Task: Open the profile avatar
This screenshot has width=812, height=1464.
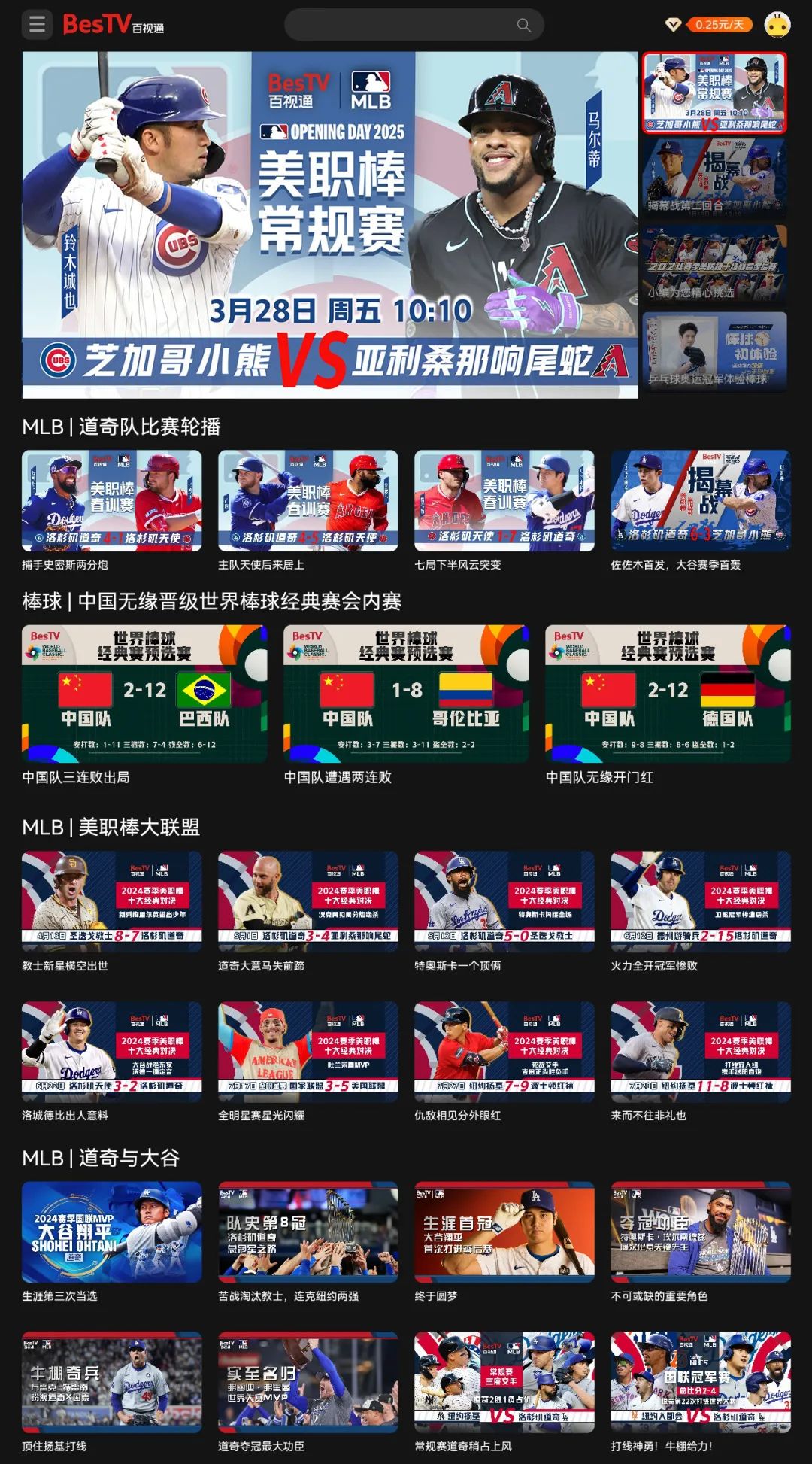Action: 777,25
